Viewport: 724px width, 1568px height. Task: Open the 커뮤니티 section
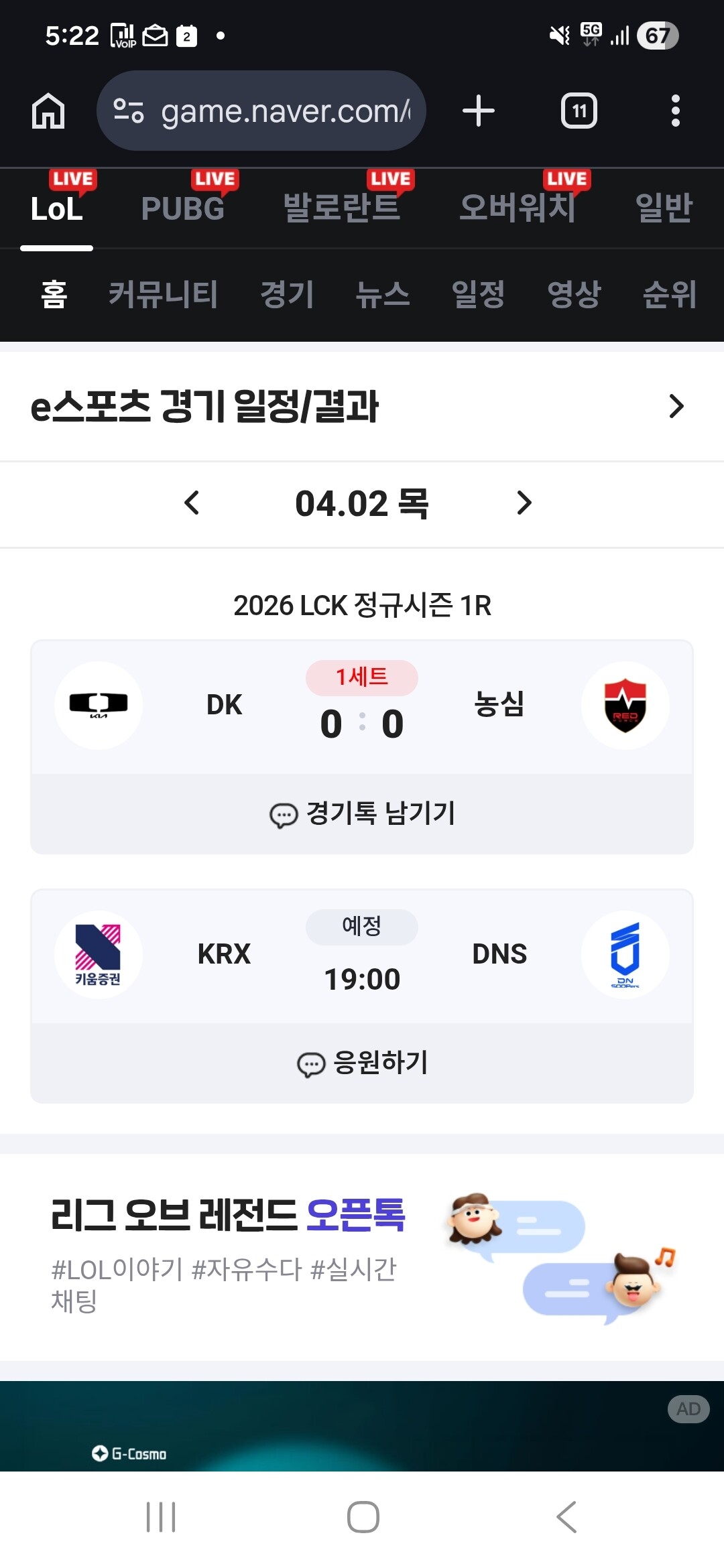(x=164, y=294)
